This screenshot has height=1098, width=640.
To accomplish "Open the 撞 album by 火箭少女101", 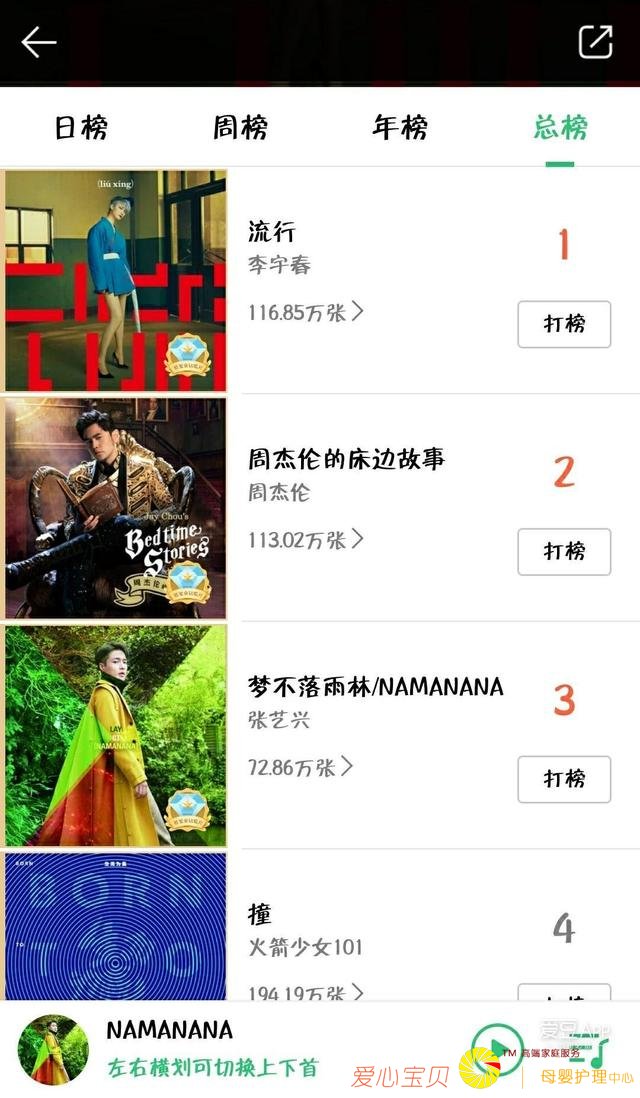I will pyautogui.click(x=116, y=925).
